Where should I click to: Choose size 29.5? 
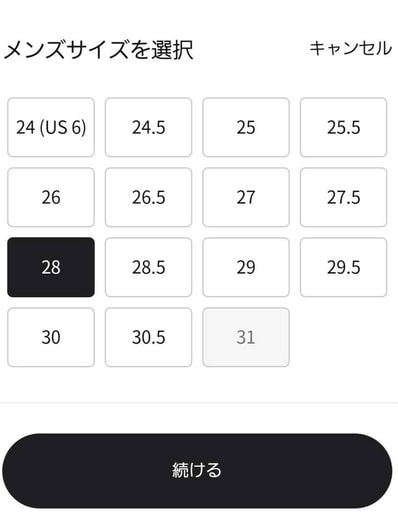[344, 267]
